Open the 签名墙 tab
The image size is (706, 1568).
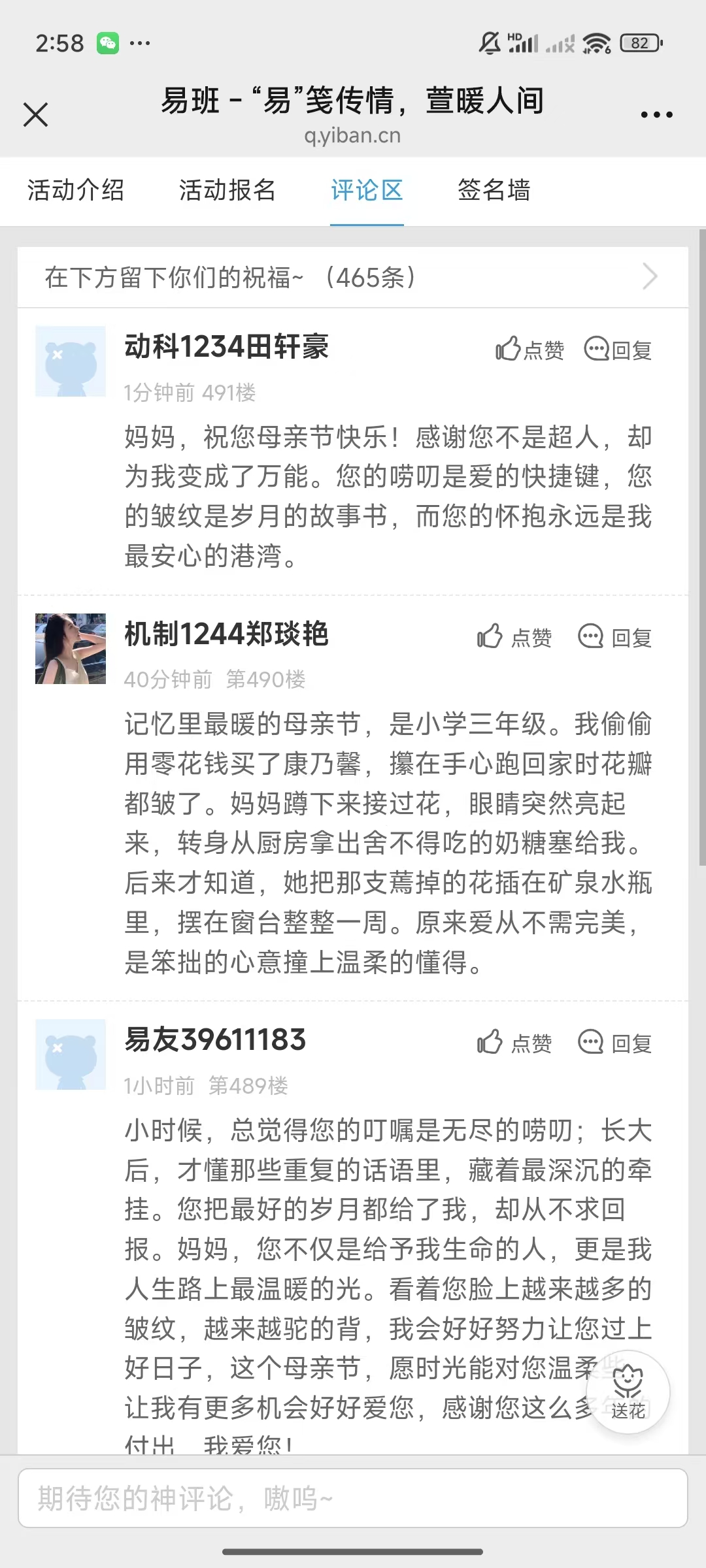494,191
